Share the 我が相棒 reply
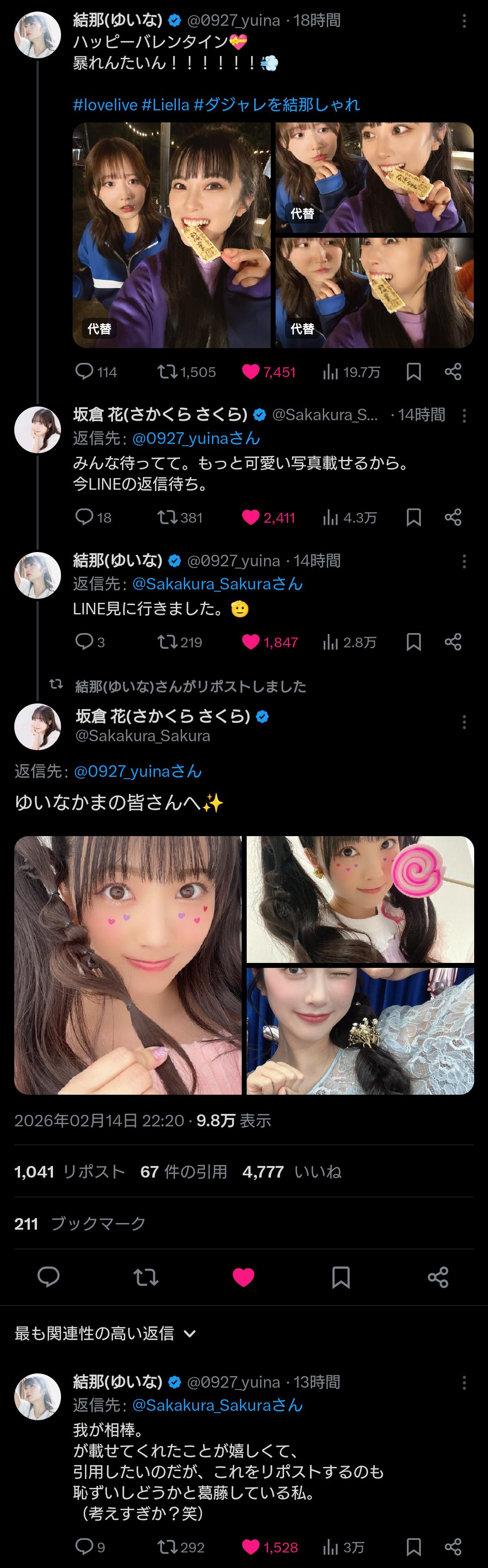488x1568 pixels. 453,1547
